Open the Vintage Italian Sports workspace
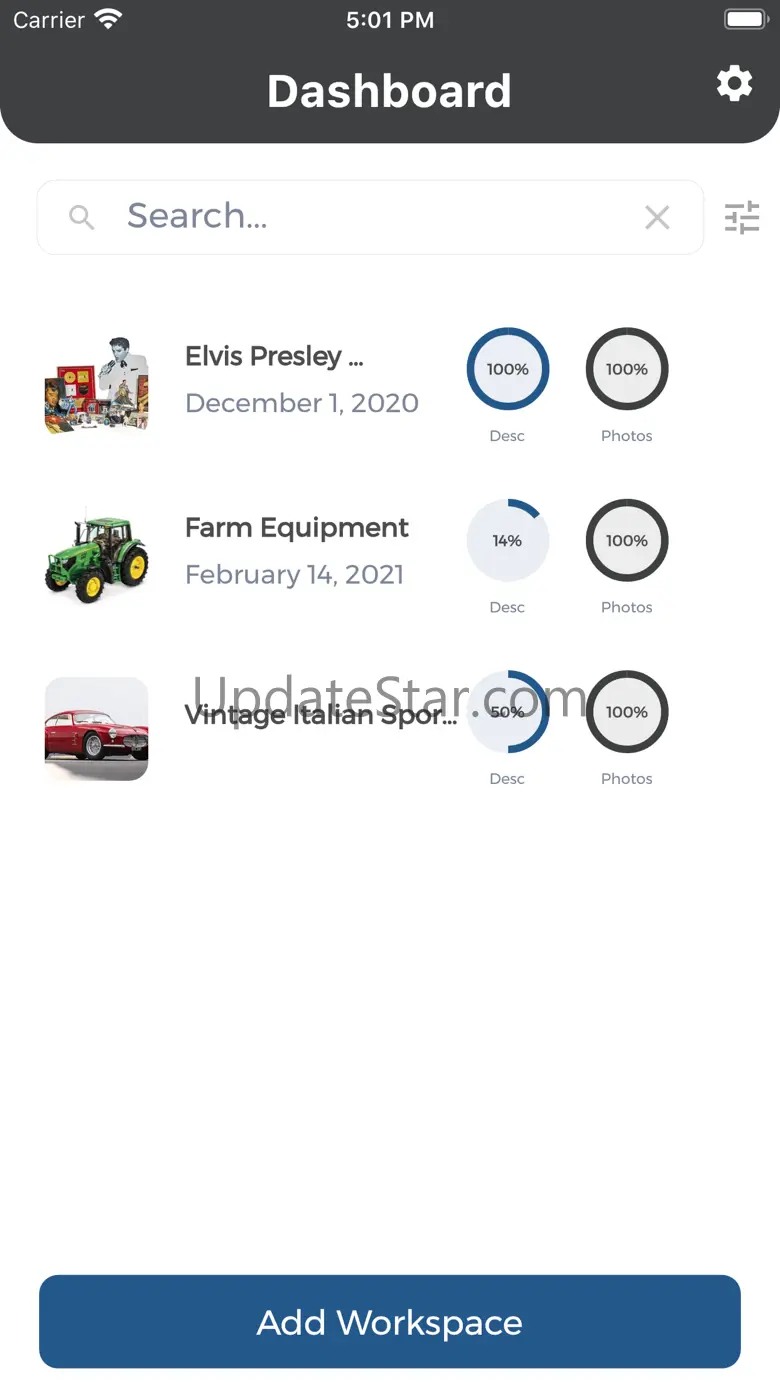780x1387 pixels. [320, 715]
